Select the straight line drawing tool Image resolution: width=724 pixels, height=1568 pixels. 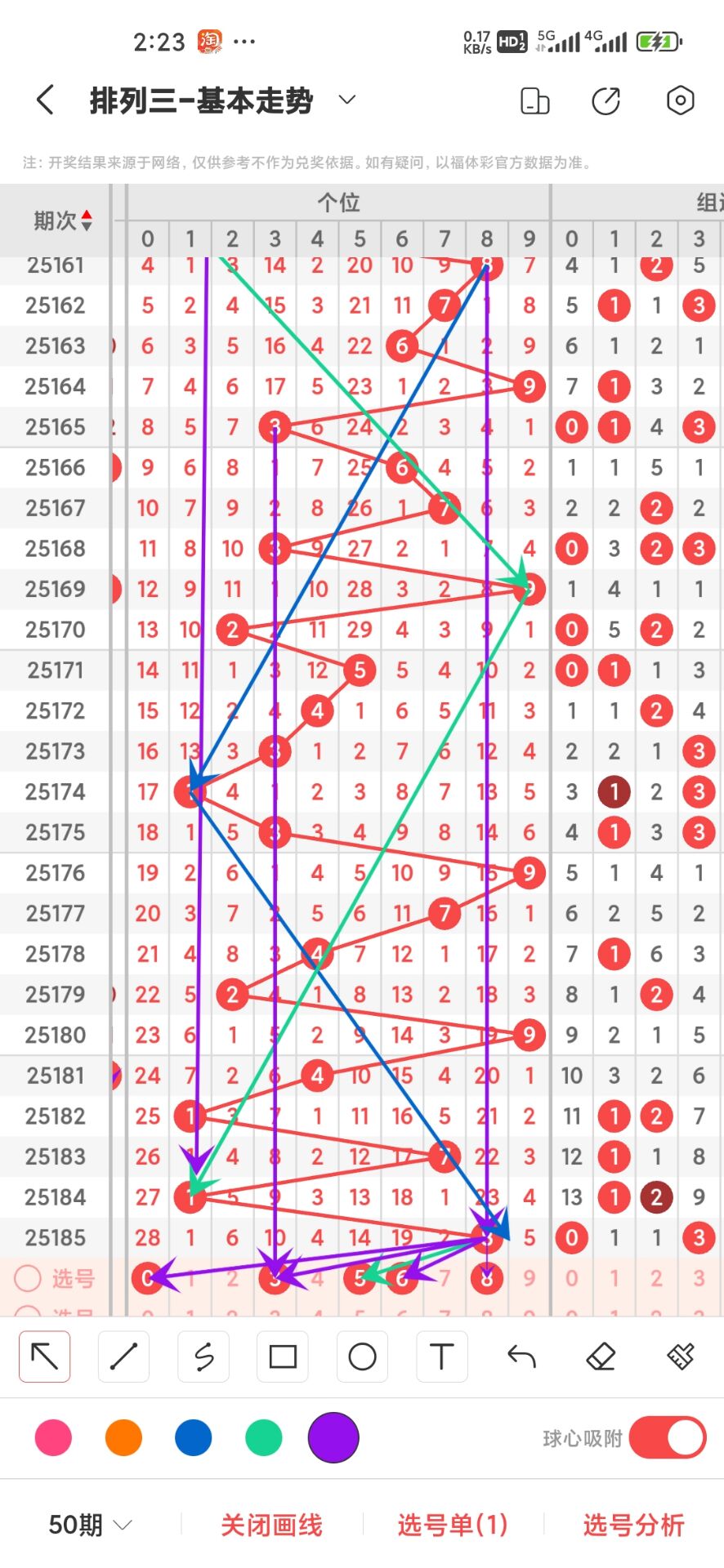[123, 1356]
